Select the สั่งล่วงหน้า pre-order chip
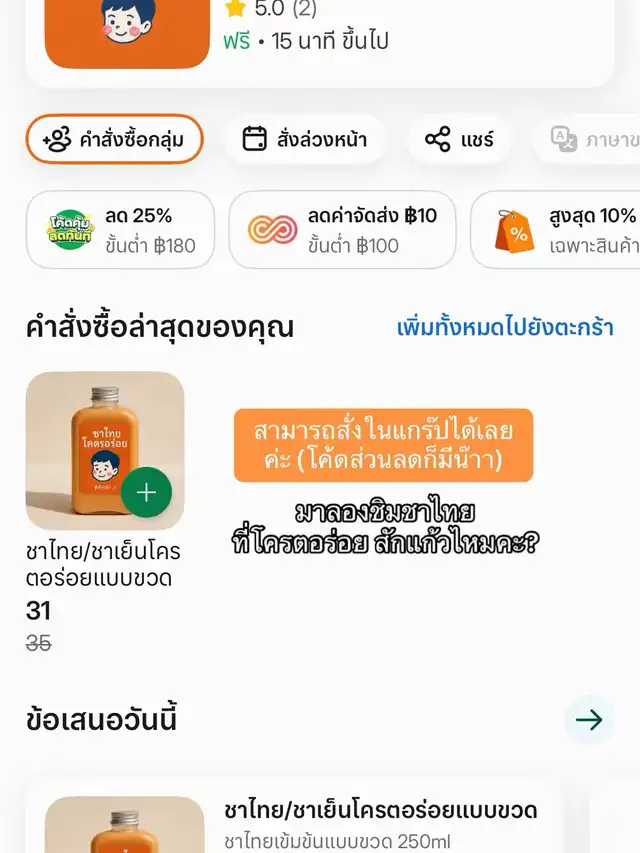640x853 pixels. click(x=304, y=139)
